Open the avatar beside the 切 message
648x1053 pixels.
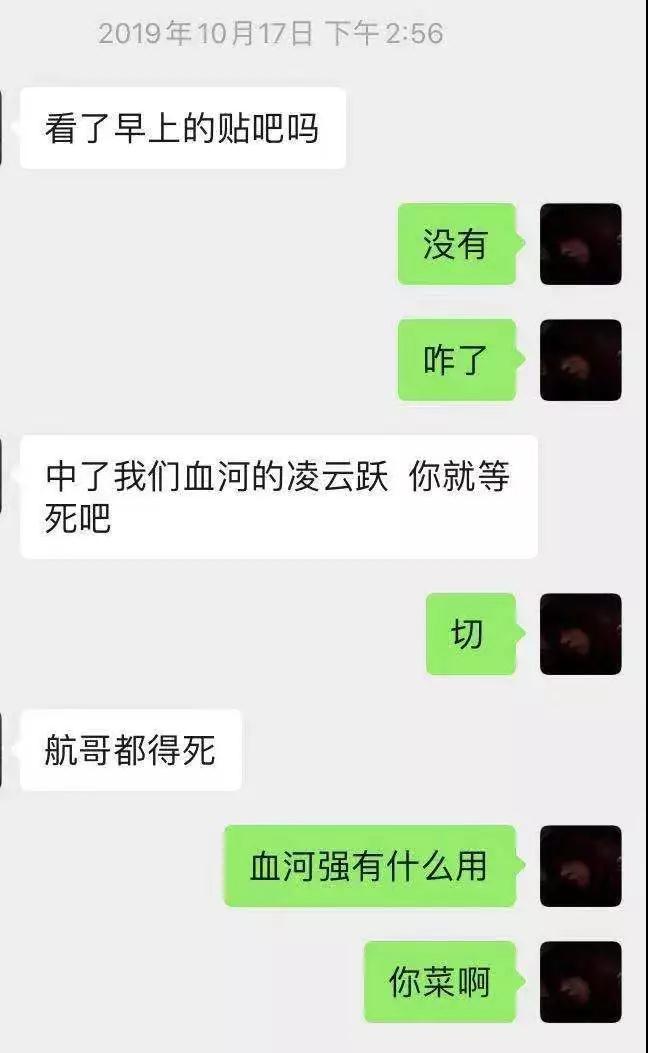tap(581, 634)
